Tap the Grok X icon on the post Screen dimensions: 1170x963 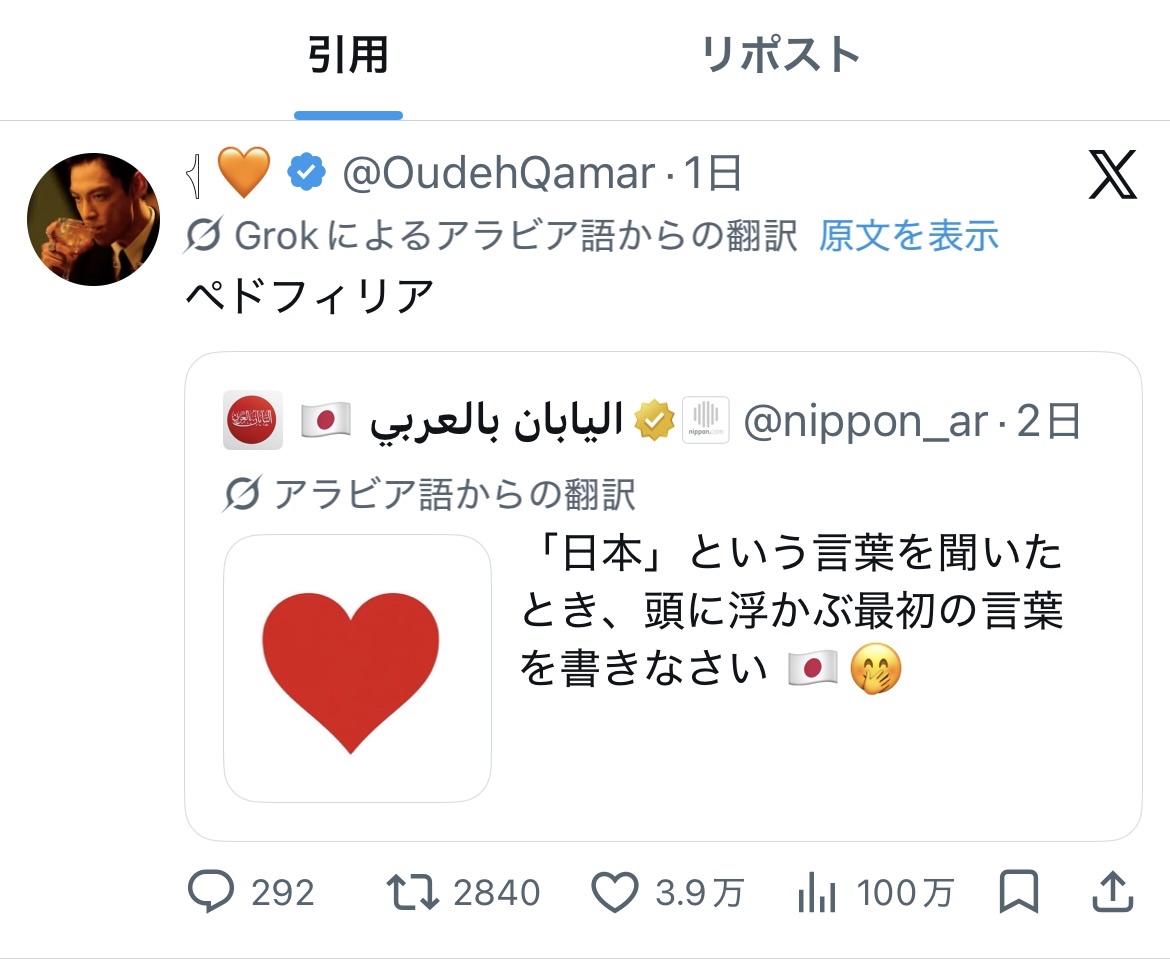coord(1111,175)
